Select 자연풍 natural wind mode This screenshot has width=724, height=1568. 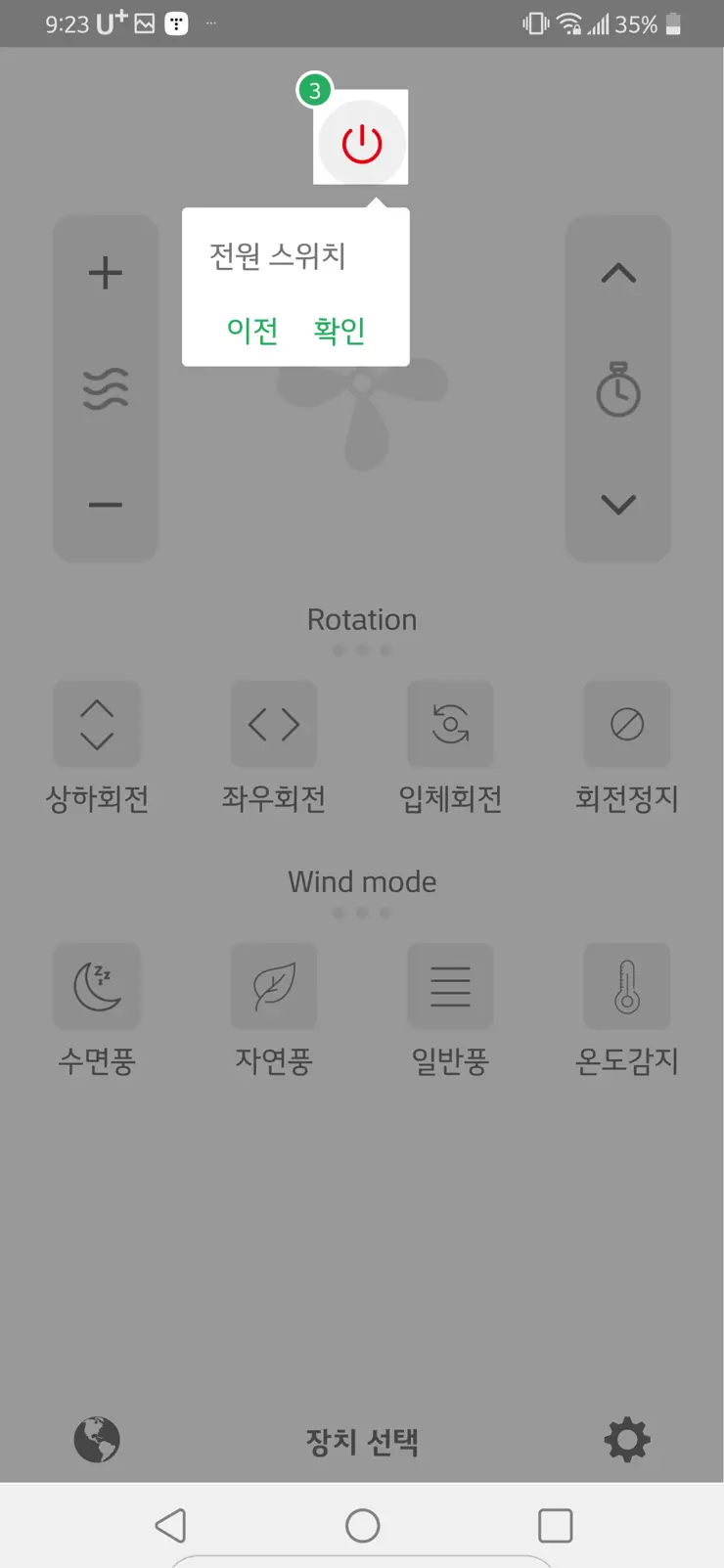pos(273,986)
